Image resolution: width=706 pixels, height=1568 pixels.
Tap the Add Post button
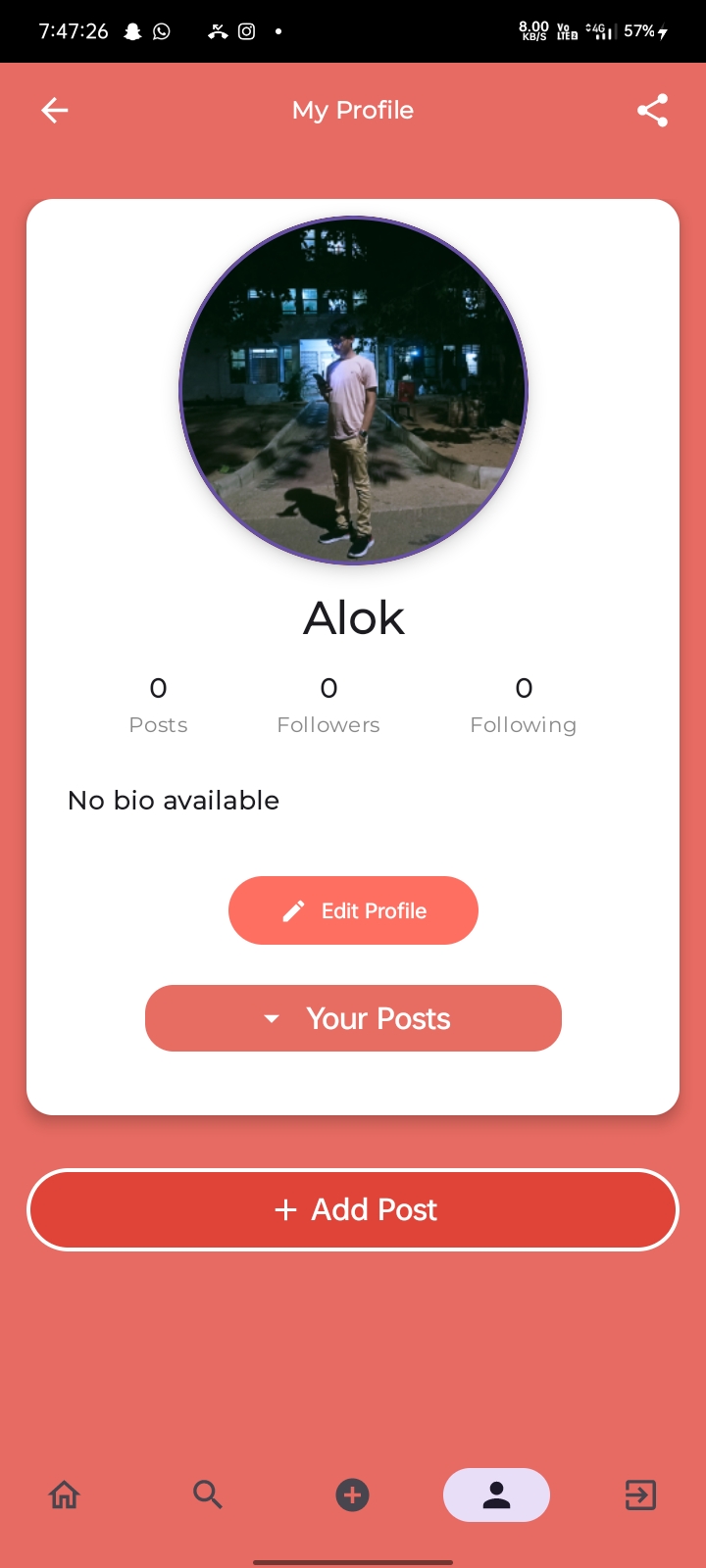(x=353, y=1209)
